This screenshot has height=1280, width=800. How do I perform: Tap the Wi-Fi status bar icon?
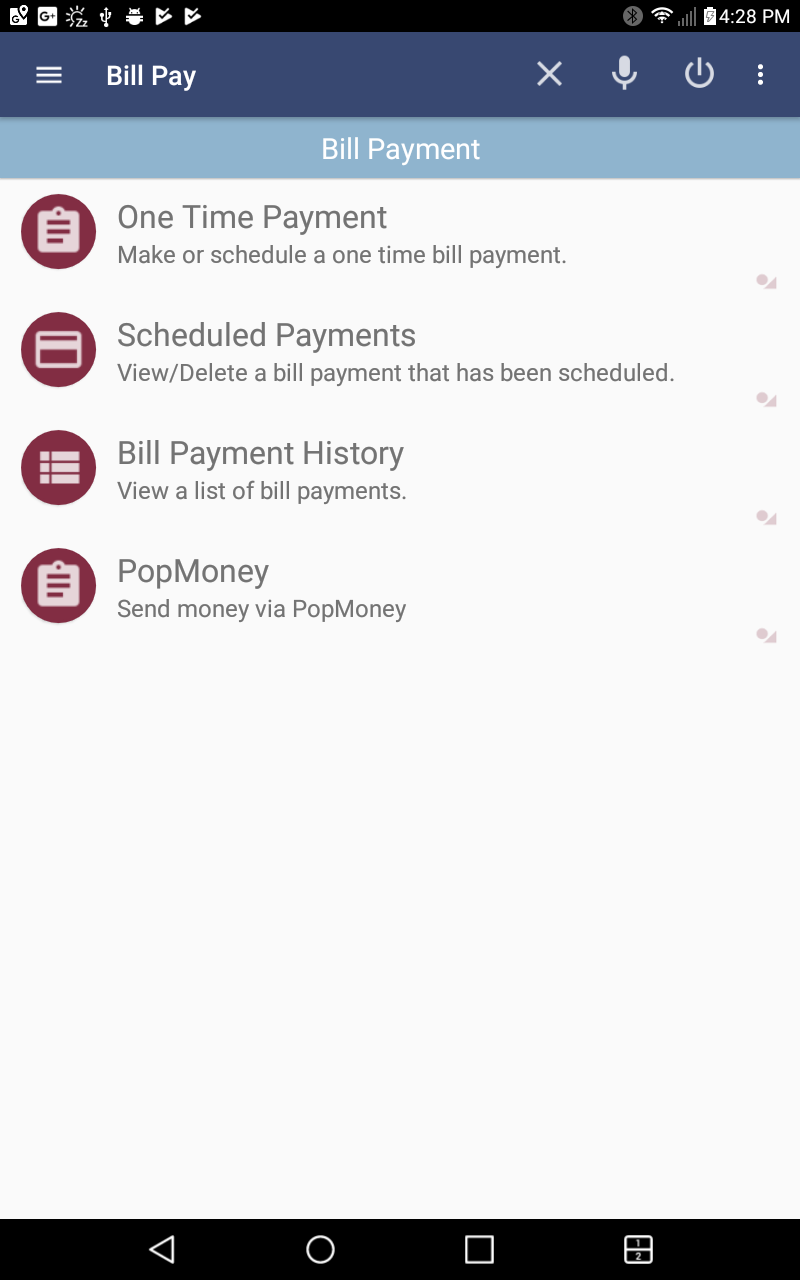[662, 15]
